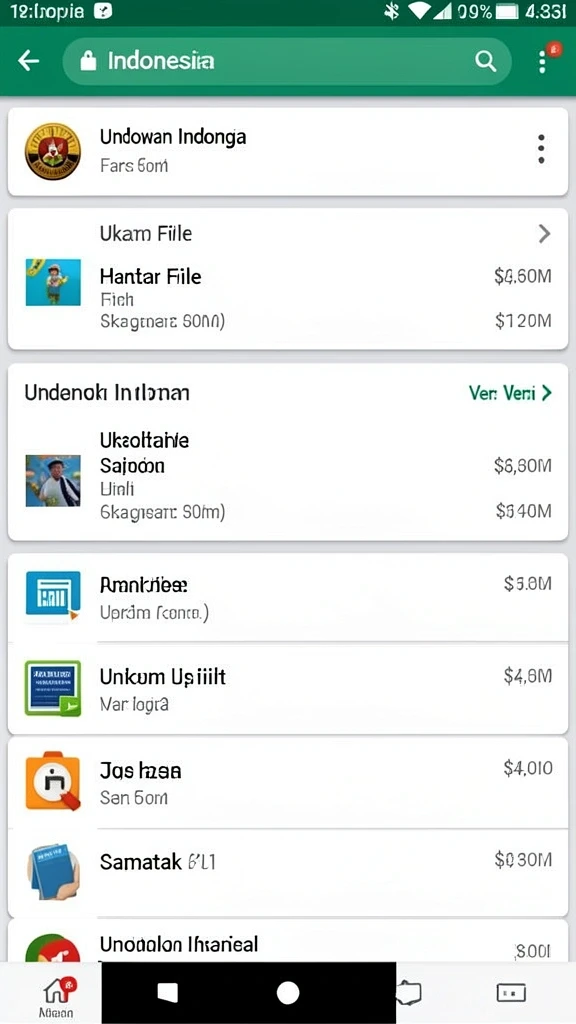The image size is (576, 1024).
Task: Choose the Jos hasa row
Action: pos(288,783)
